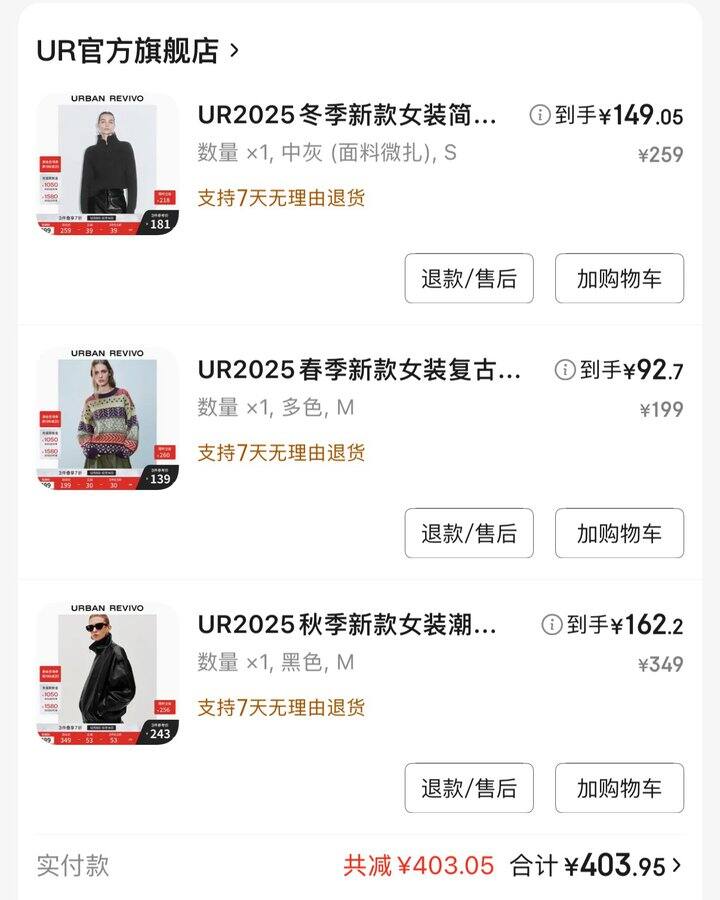Screen dimensions: 720x900
Task: Click 退款/售后 for the winter jacket order
Action: [x=468, y=280]
